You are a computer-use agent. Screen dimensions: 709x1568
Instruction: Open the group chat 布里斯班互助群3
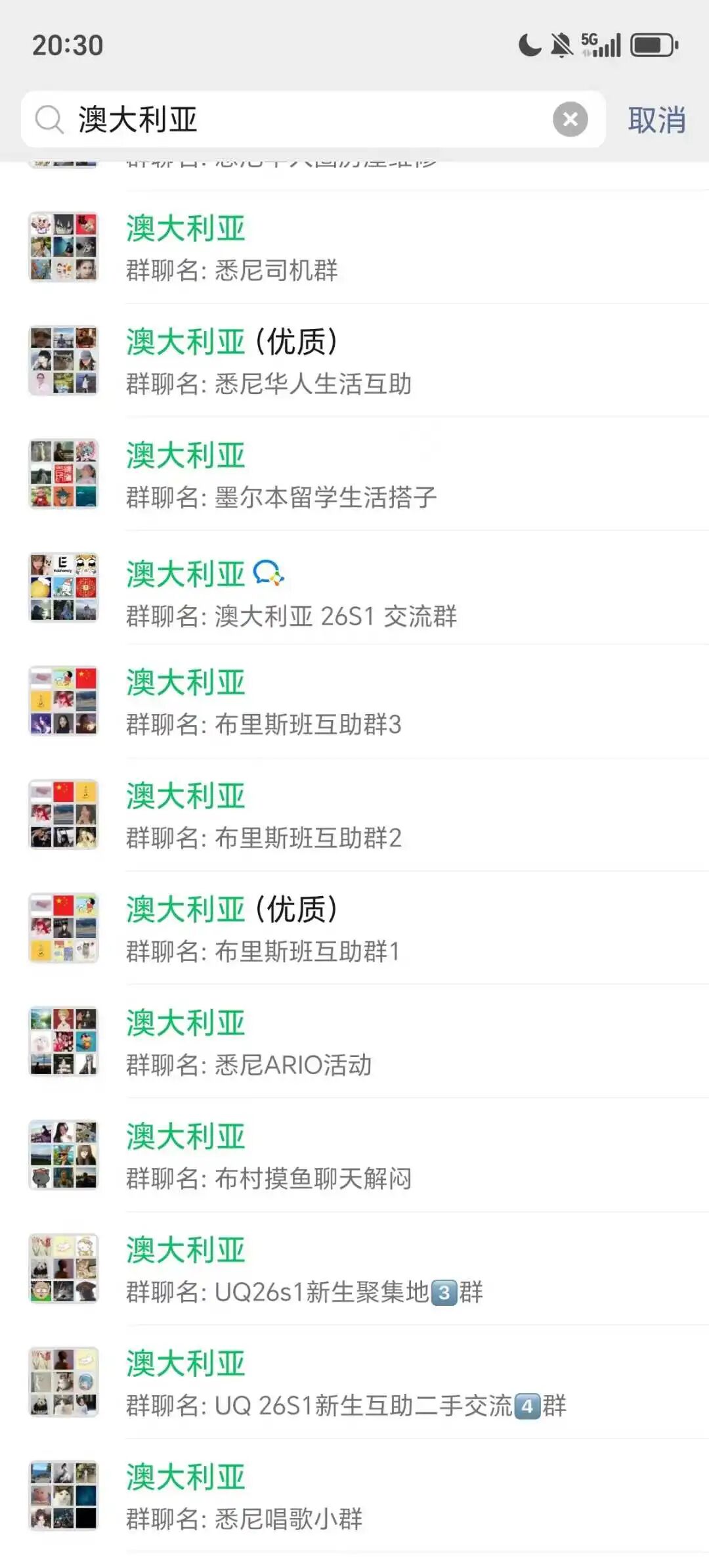(x=354, y=702)
